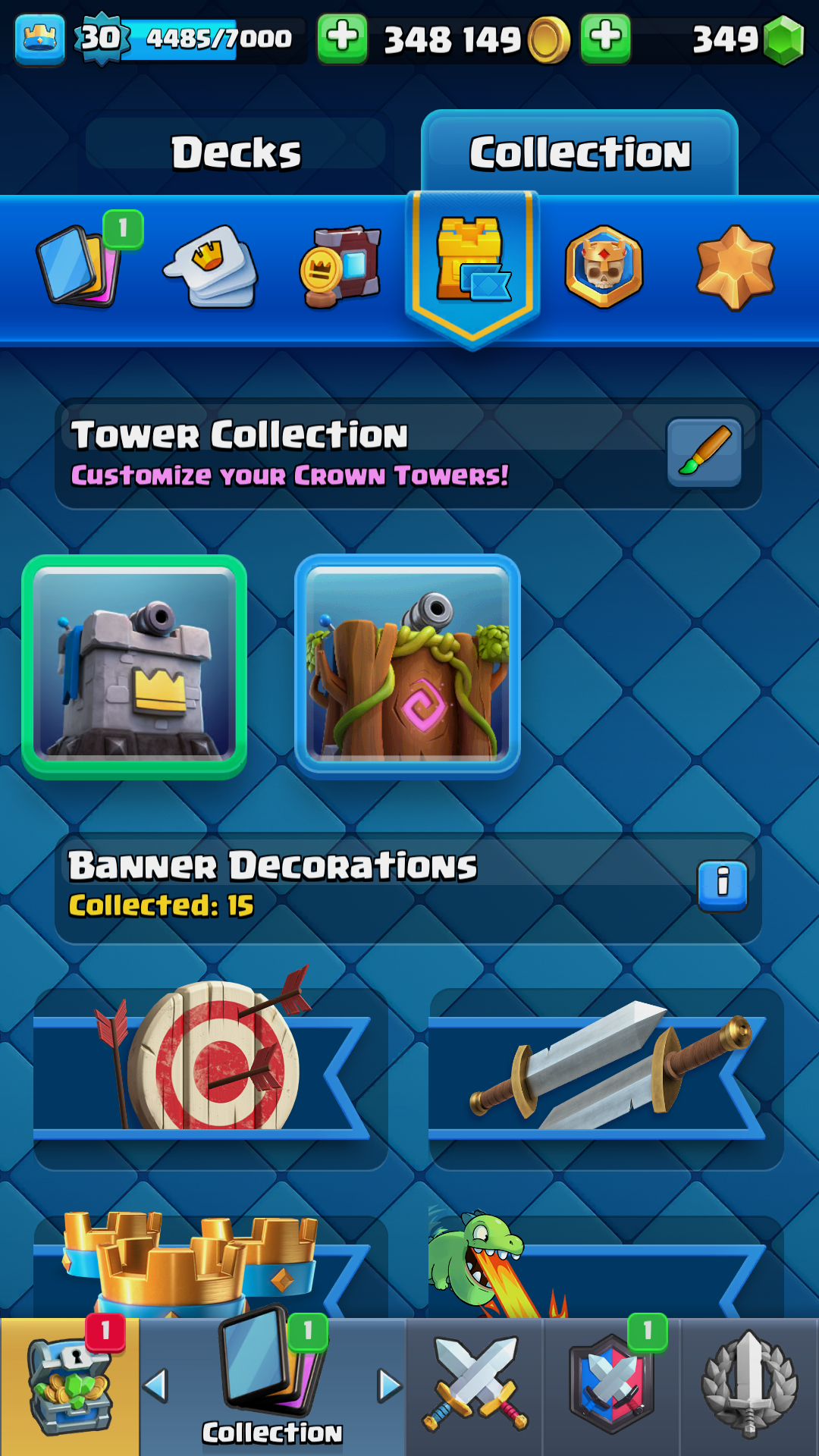Go to the battle crossed-swords tab
Screen dimensions: 819x1456
(x=475, y=1386)
